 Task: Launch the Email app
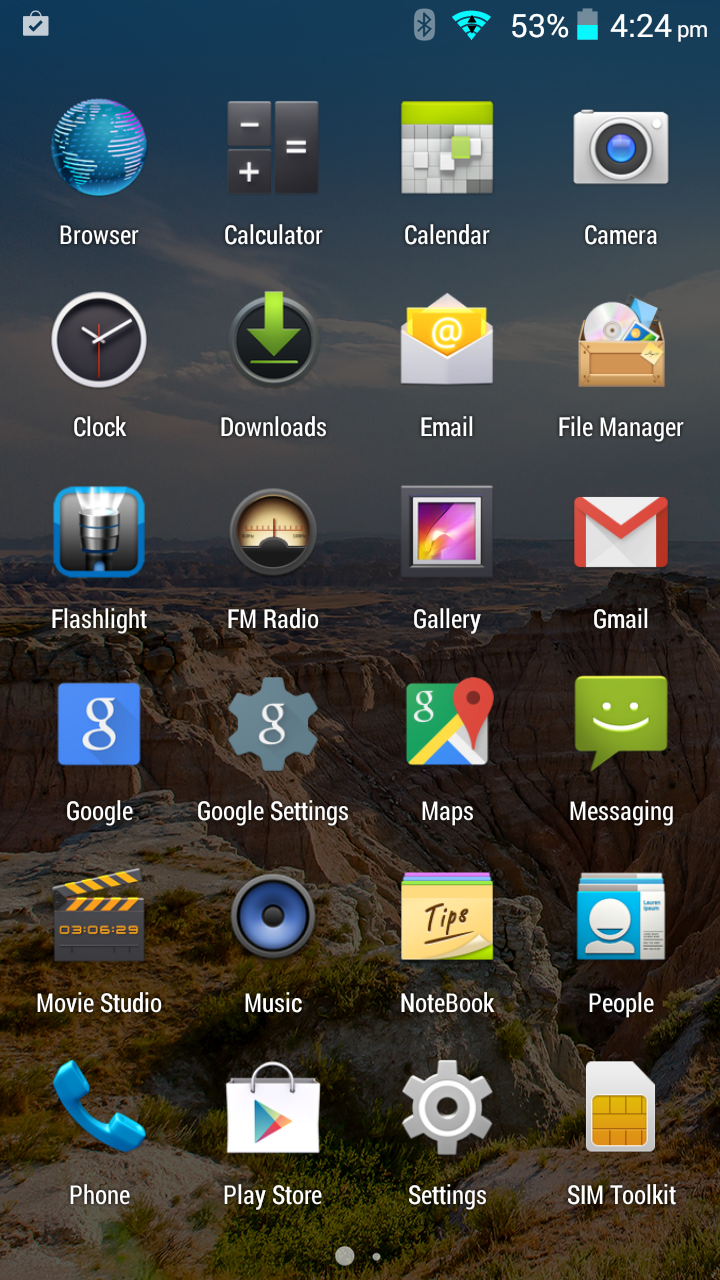[447, 340]
